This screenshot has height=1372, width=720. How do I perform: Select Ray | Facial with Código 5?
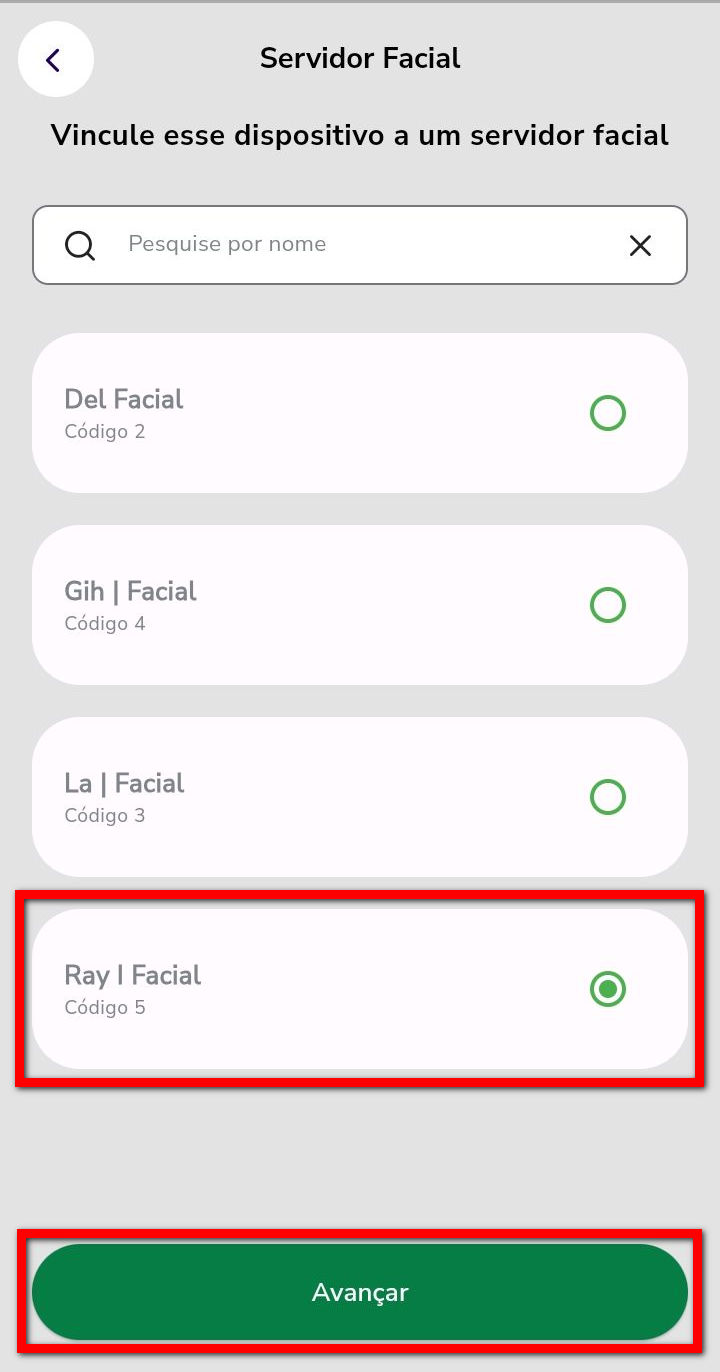pos(607,989)
